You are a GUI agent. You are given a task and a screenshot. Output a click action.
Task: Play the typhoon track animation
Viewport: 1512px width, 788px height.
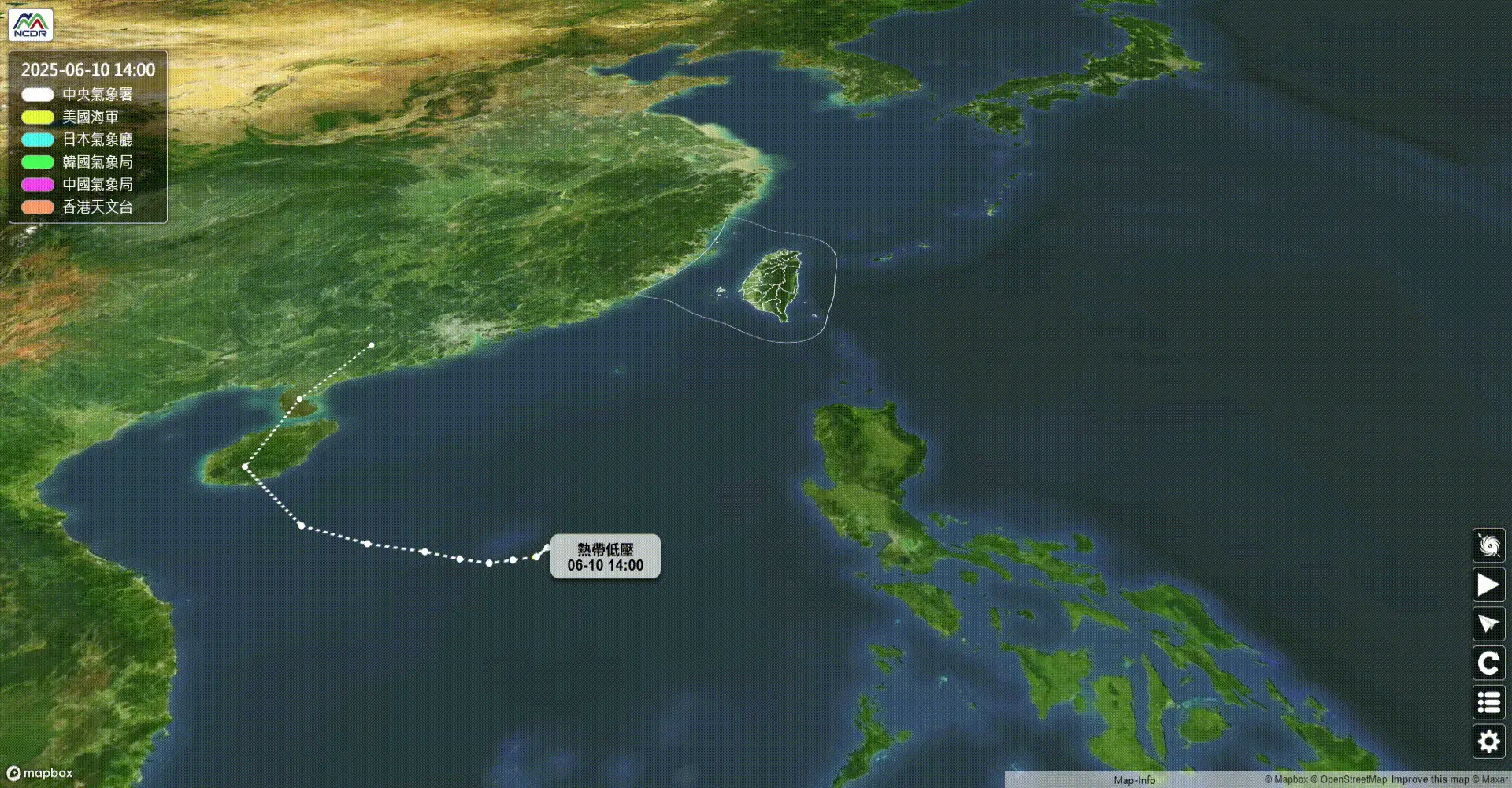click(1488, 585)
